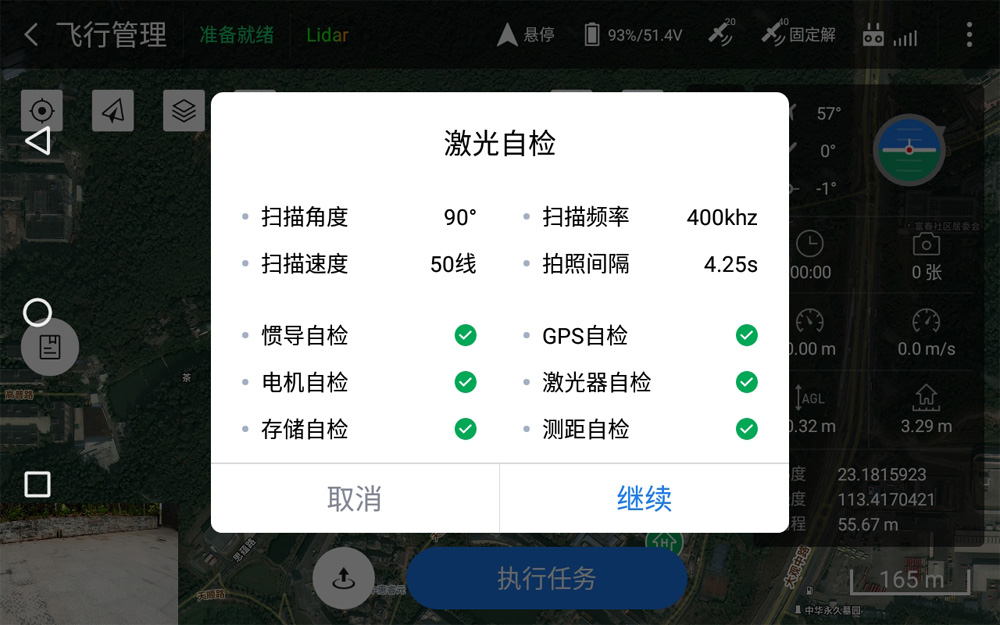The height and width of the screenshot is (625, 1000).
Task: Tap the paper plane navigation icon
Action: (113, 110)
